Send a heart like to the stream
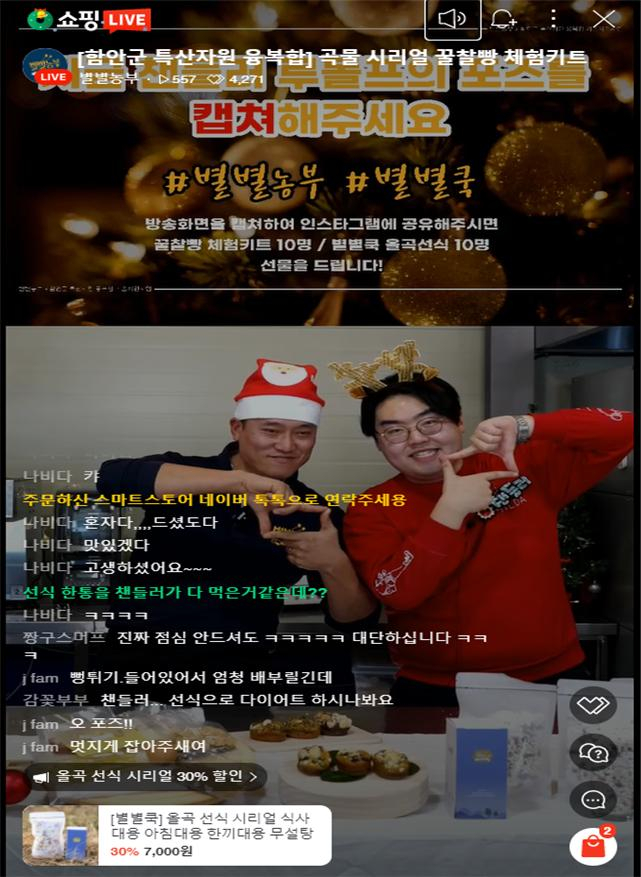This screenshot has height=877, width=641. tap(592, 705)
